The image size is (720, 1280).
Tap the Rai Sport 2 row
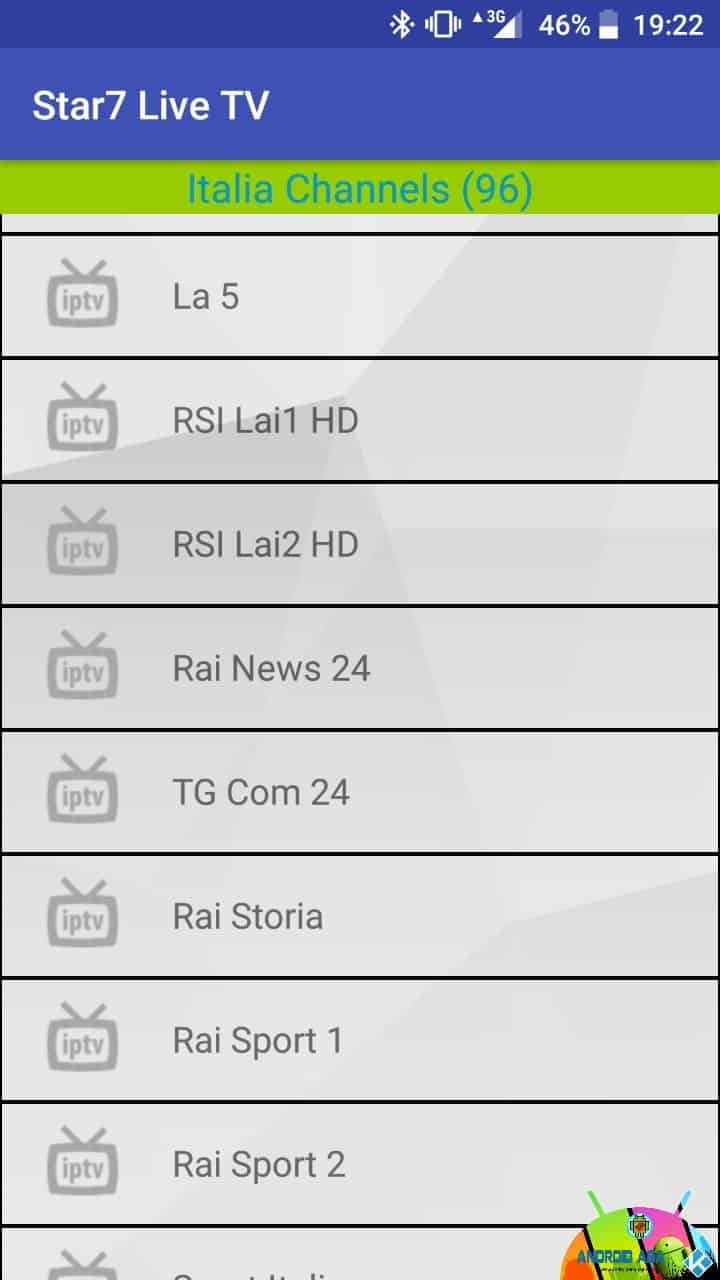pos(360,1164)
